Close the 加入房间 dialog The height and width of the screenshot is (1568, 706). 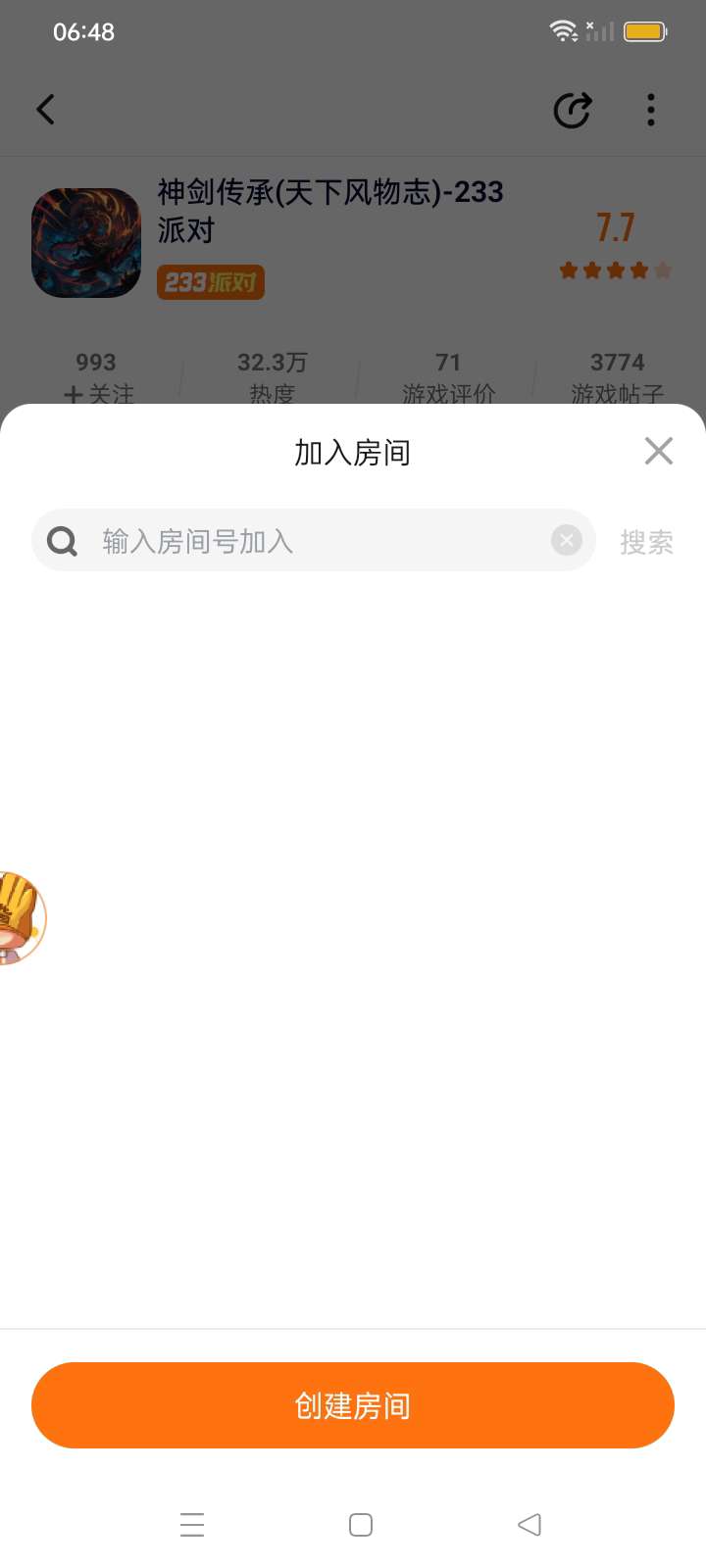click(658, 451)
